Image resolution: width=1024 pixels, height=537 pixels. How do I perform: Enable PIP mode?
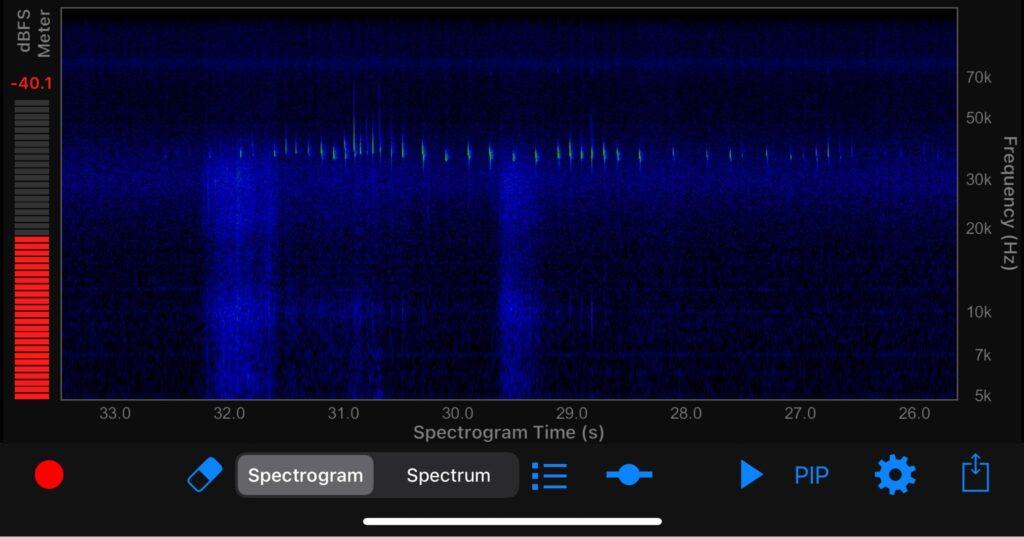point(811,475)
